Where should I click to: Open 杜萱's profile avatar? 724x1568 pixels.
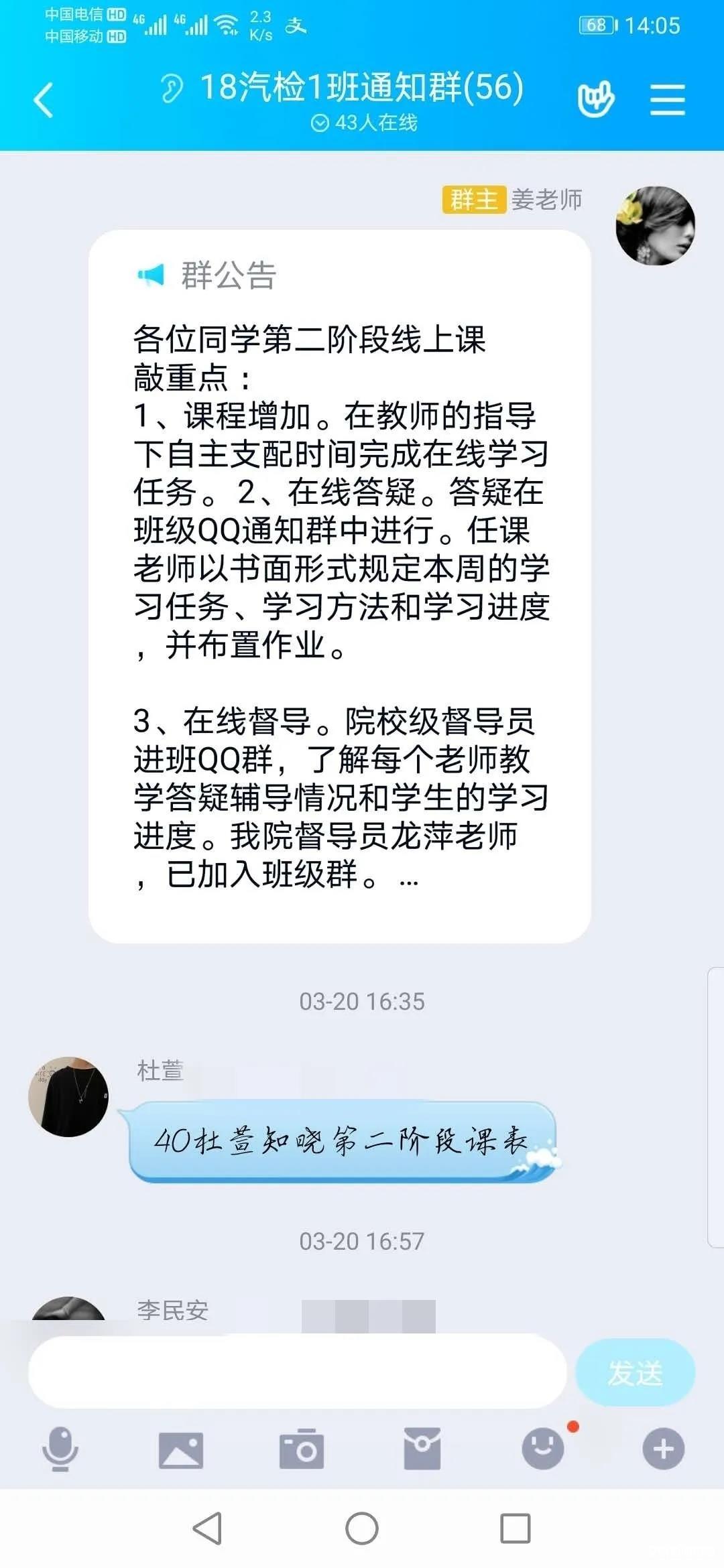click(68, 1096)
